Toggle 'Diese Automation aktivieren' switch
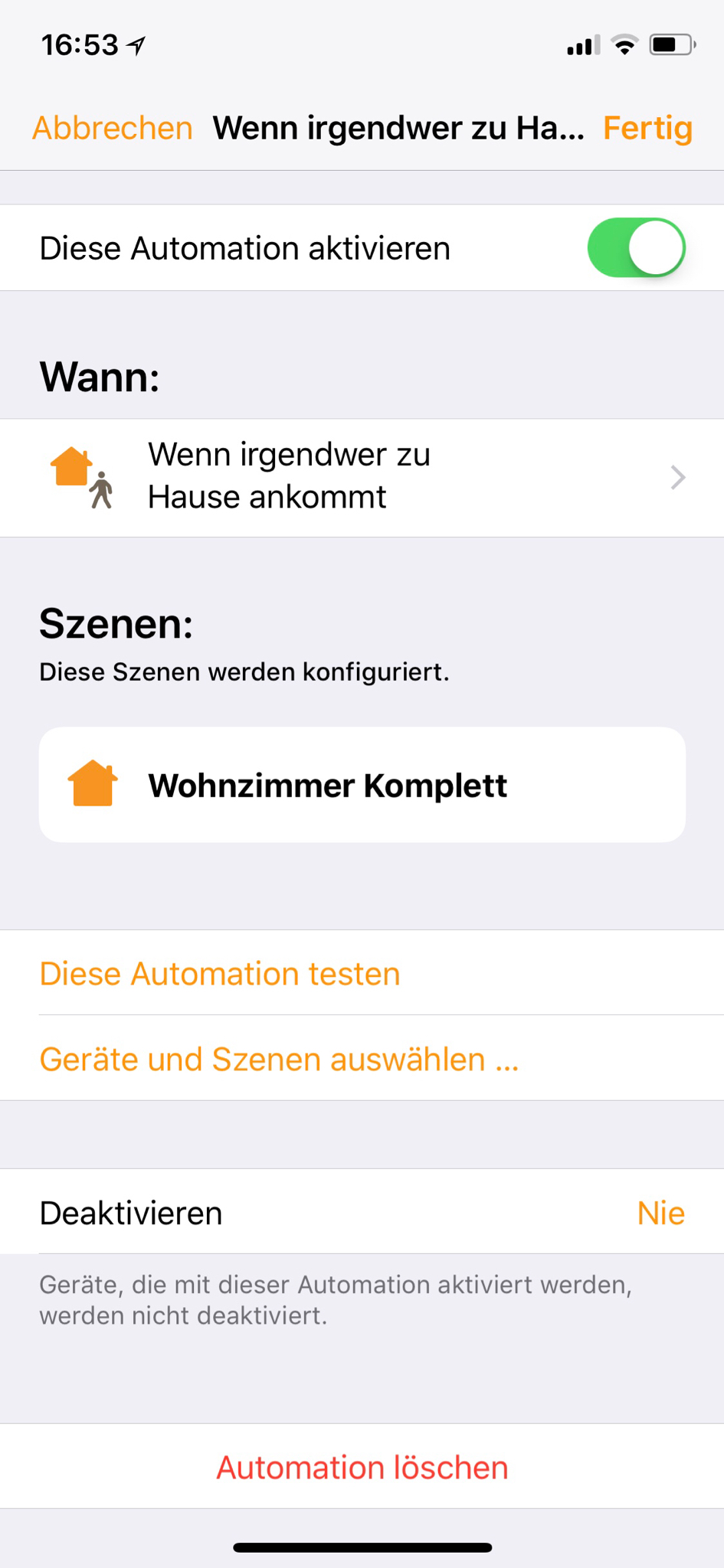Image resolution: width=724 pixels, height=1568 pixels. pyautogui.click(x=635, y=248)
